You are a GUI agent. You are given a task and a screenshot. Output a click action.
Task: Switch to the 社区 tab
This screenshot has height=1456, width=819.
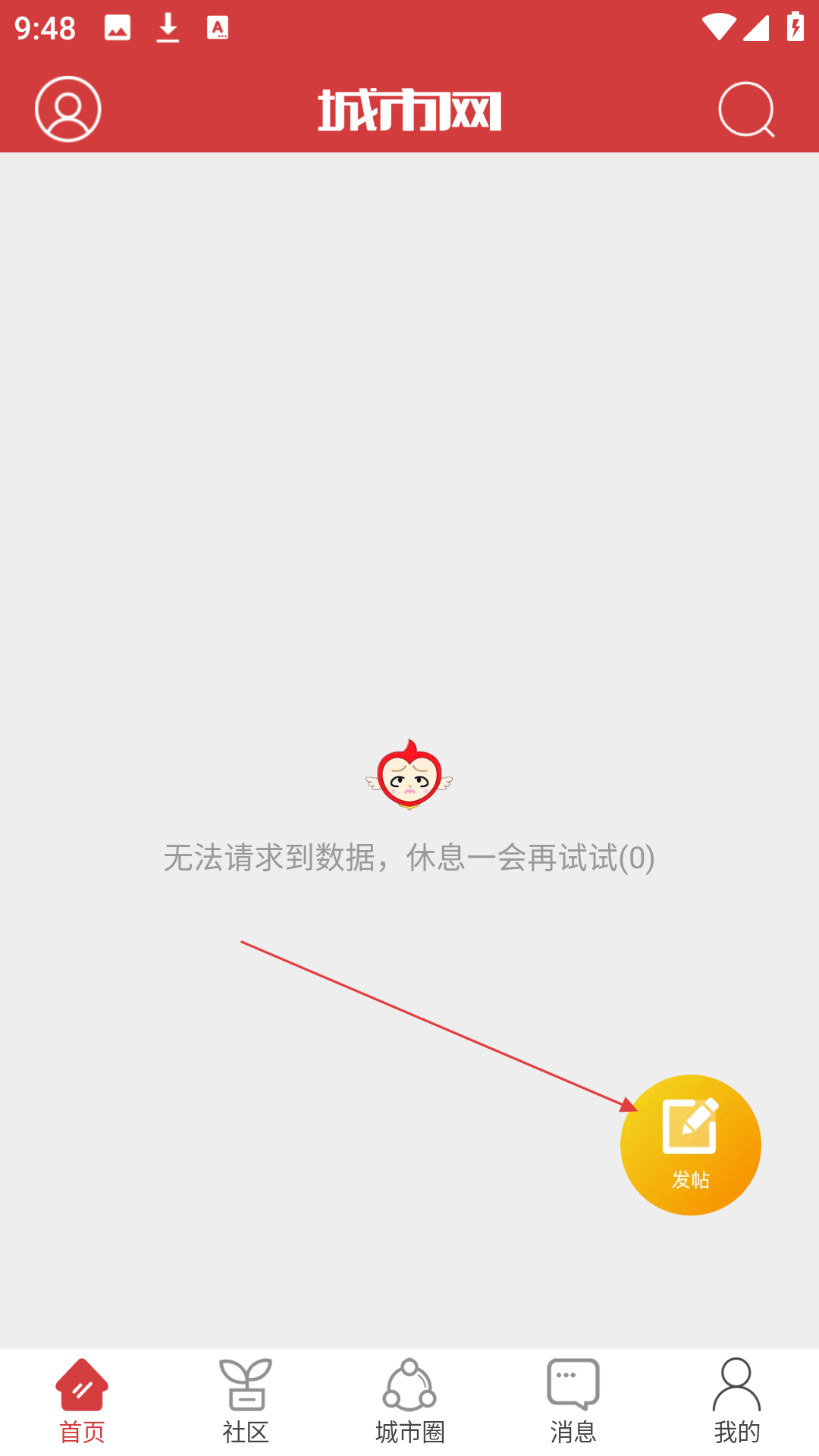pos(246,1401)
